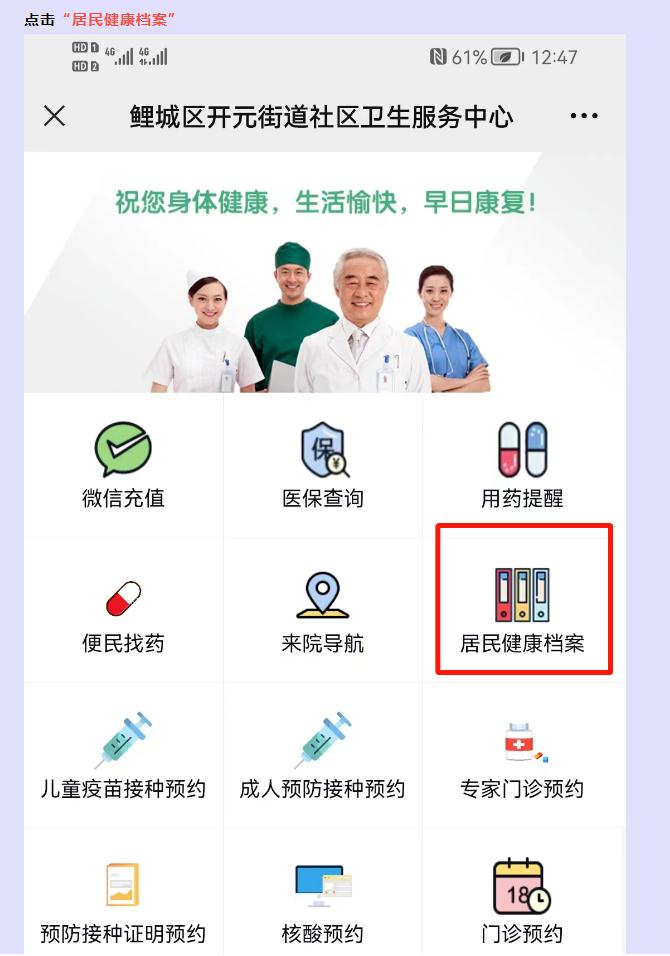Launch 来院导航

click(x=322, y=610)
